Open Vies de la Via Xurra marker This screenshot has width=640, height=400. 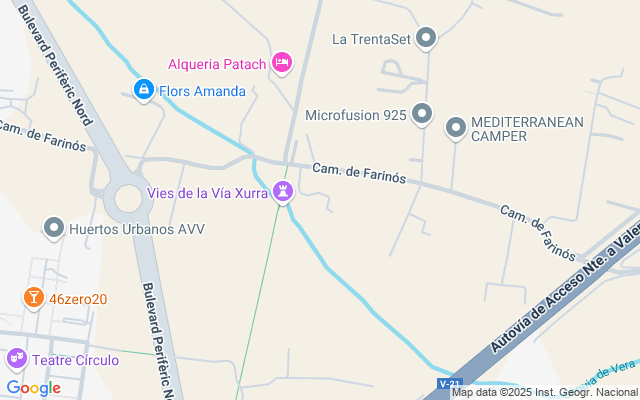(x=285, y=191)
